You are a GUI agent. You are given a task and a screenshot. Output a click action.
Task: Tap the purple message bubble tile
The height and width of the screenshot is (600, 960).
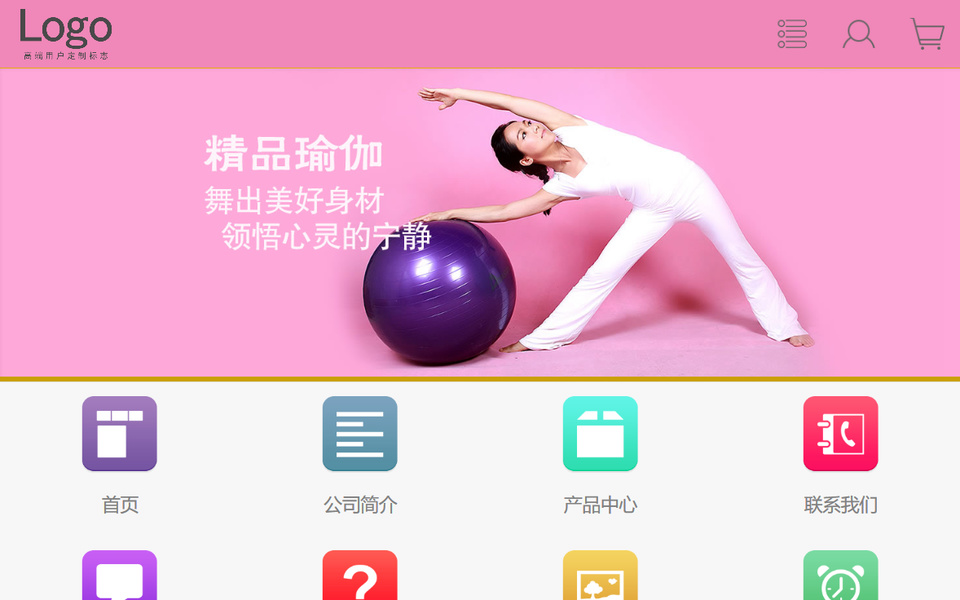click(120, 577)
